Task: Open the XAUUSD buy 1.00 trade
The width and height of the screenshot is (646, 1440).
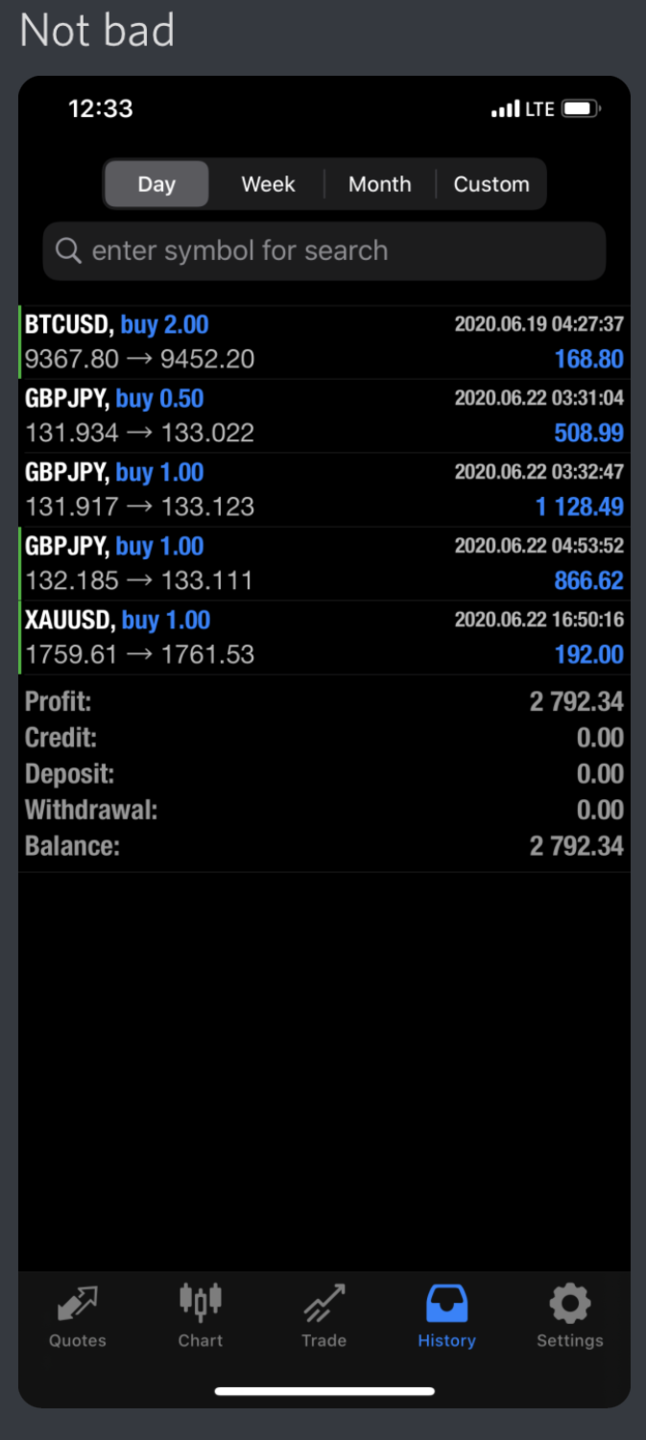Action: (x=324, y=638)
